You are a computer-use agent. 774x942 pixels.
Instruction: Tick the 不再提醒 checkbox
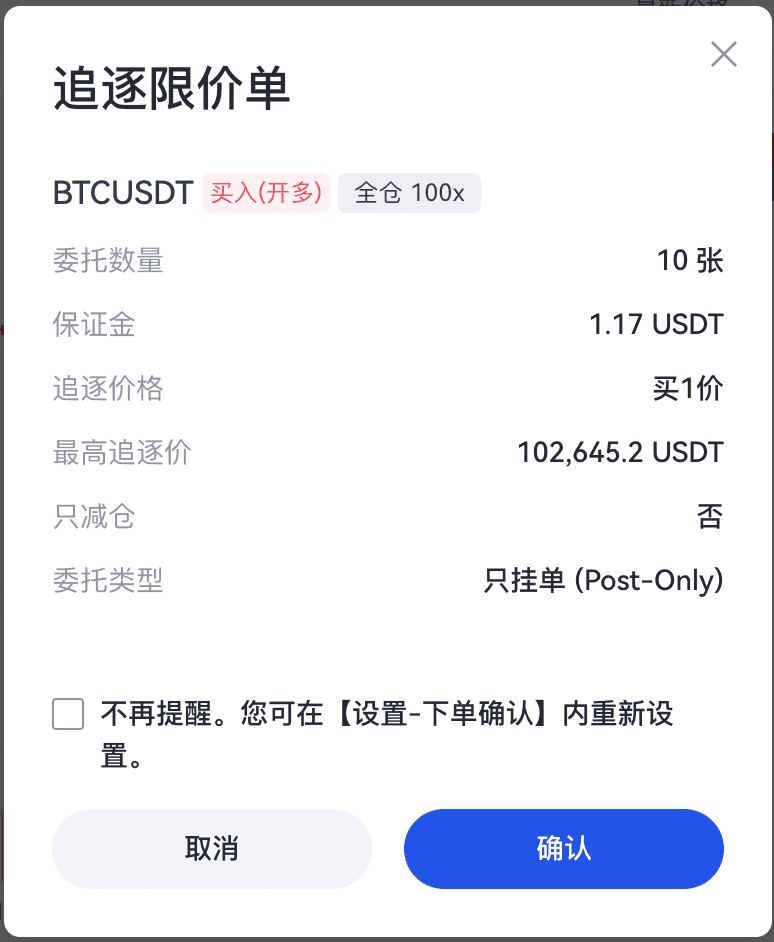pyautogui.click(x=68, y=714)
